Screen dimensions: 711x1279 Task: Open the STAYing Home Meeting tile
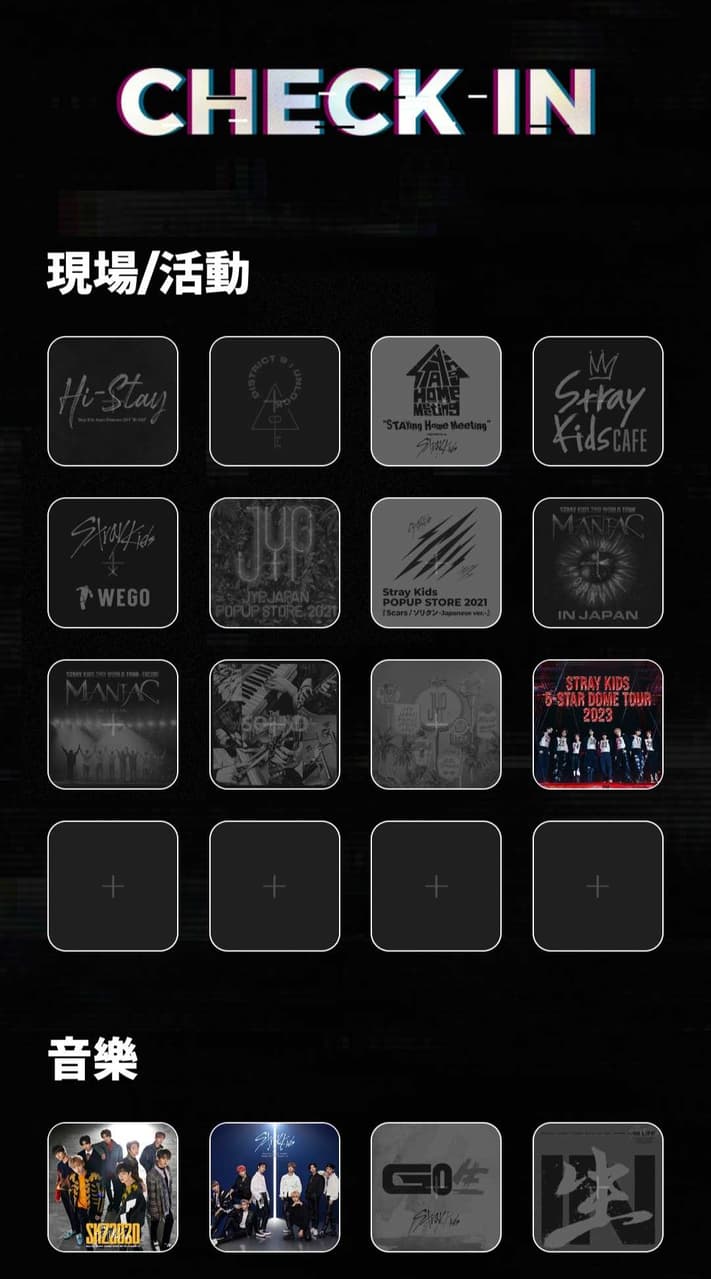(436, 401)
